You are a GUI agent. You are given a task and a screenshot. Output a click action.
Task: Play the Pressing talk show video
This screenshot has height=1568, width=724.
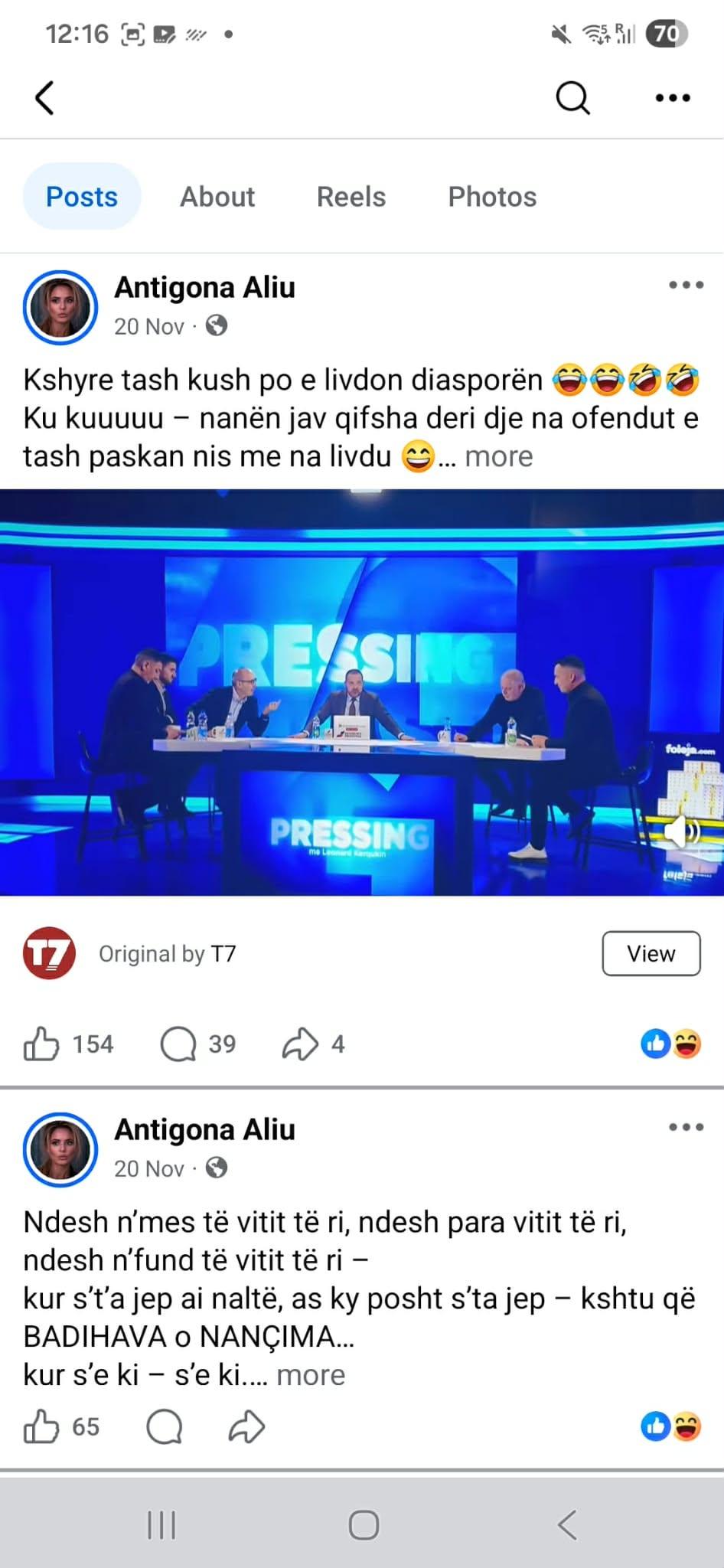pyautogui.click(x=362, y=692)
